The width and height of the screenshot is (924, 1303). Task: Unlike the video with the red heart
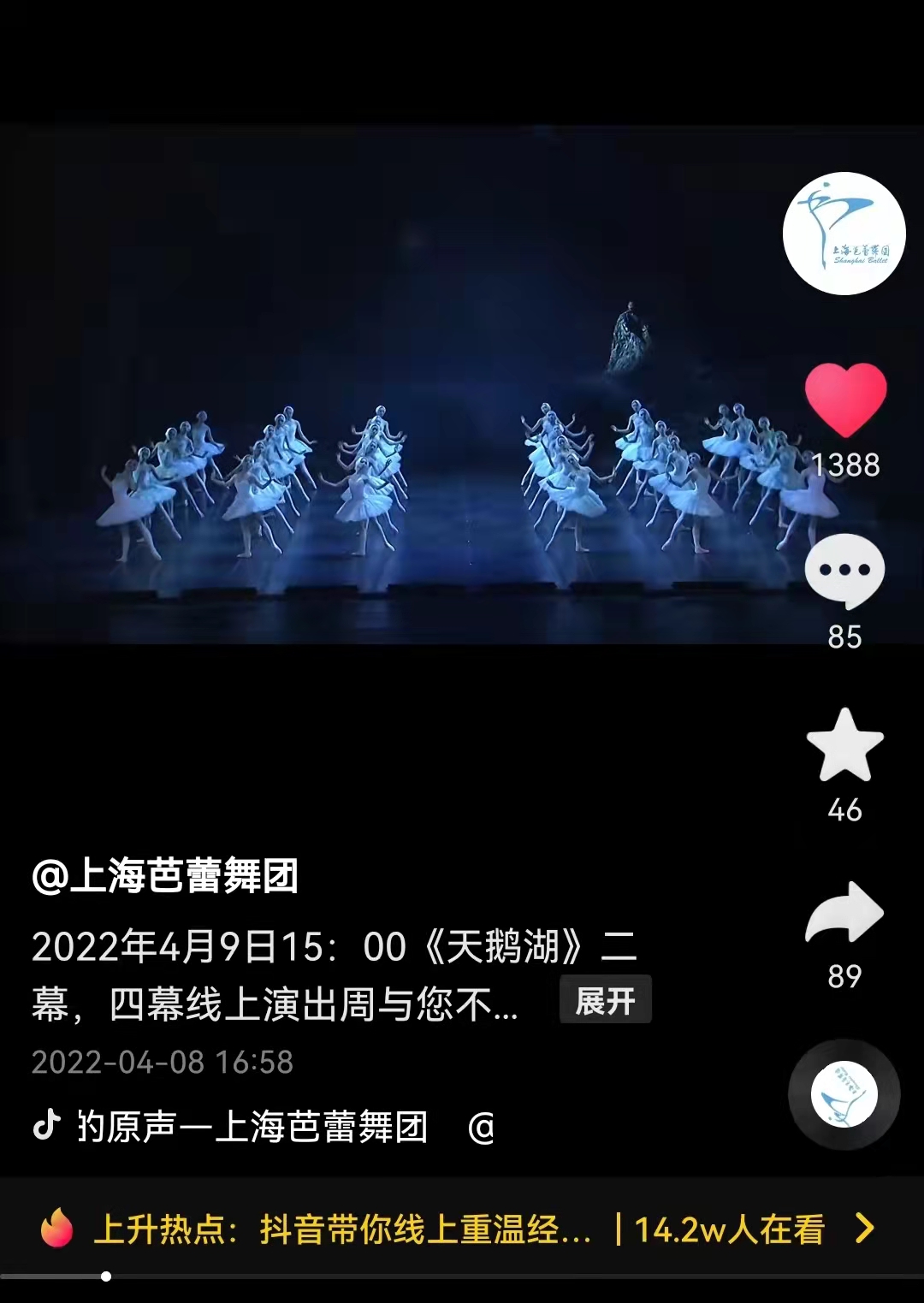tap(844, 400)
